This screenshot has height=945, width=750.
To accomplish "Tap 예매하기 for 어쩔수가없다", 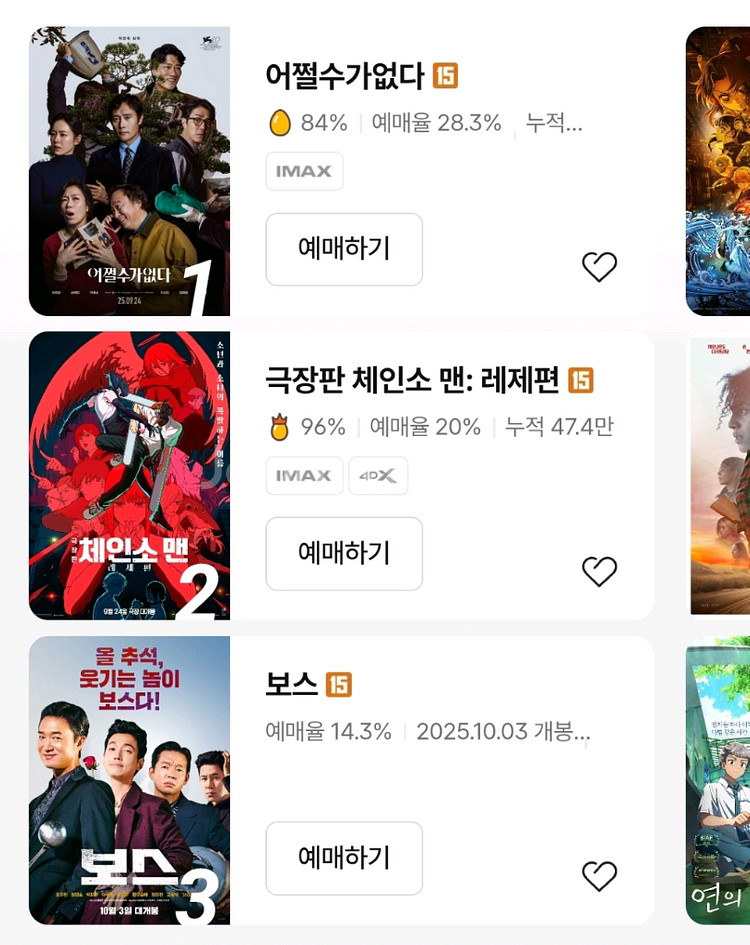I will (344, 249).
